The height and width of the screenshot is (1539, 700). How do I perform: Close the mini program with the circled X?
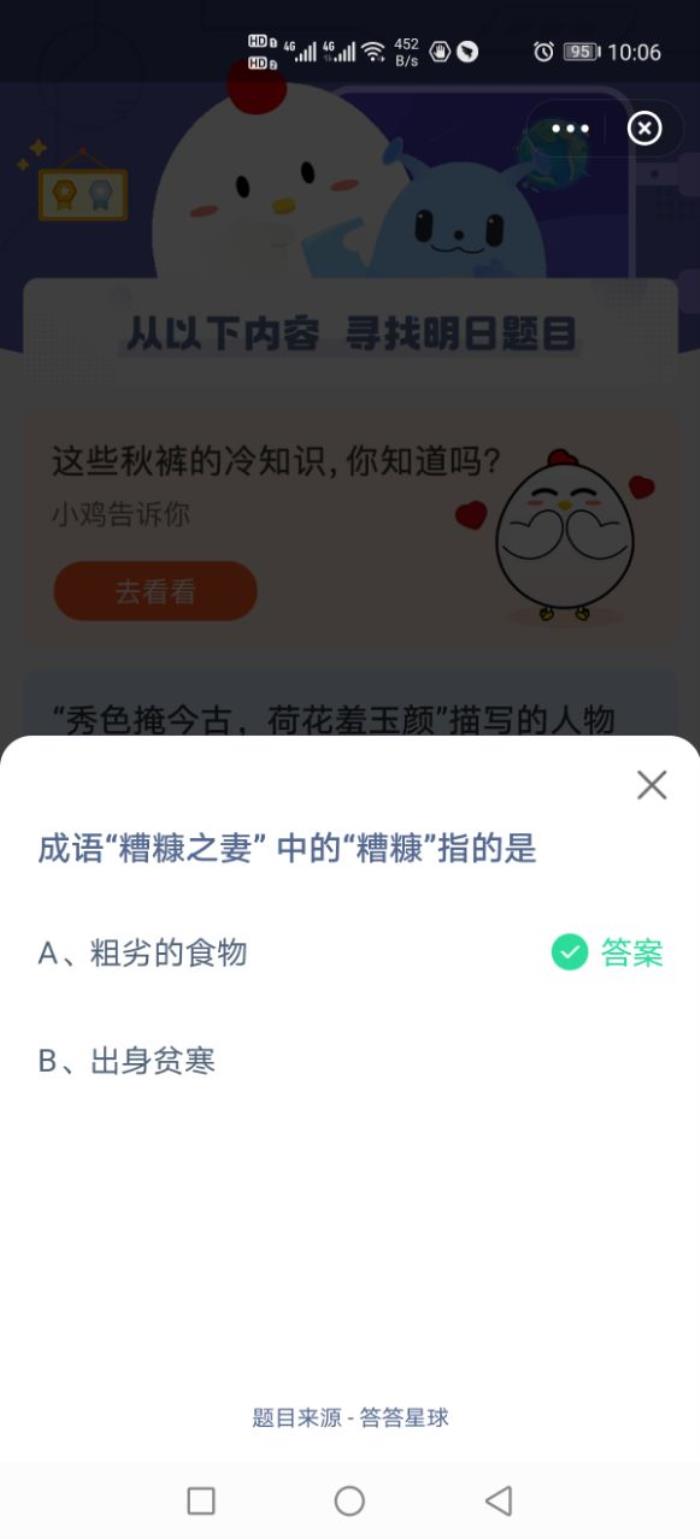tap(644, 129)
